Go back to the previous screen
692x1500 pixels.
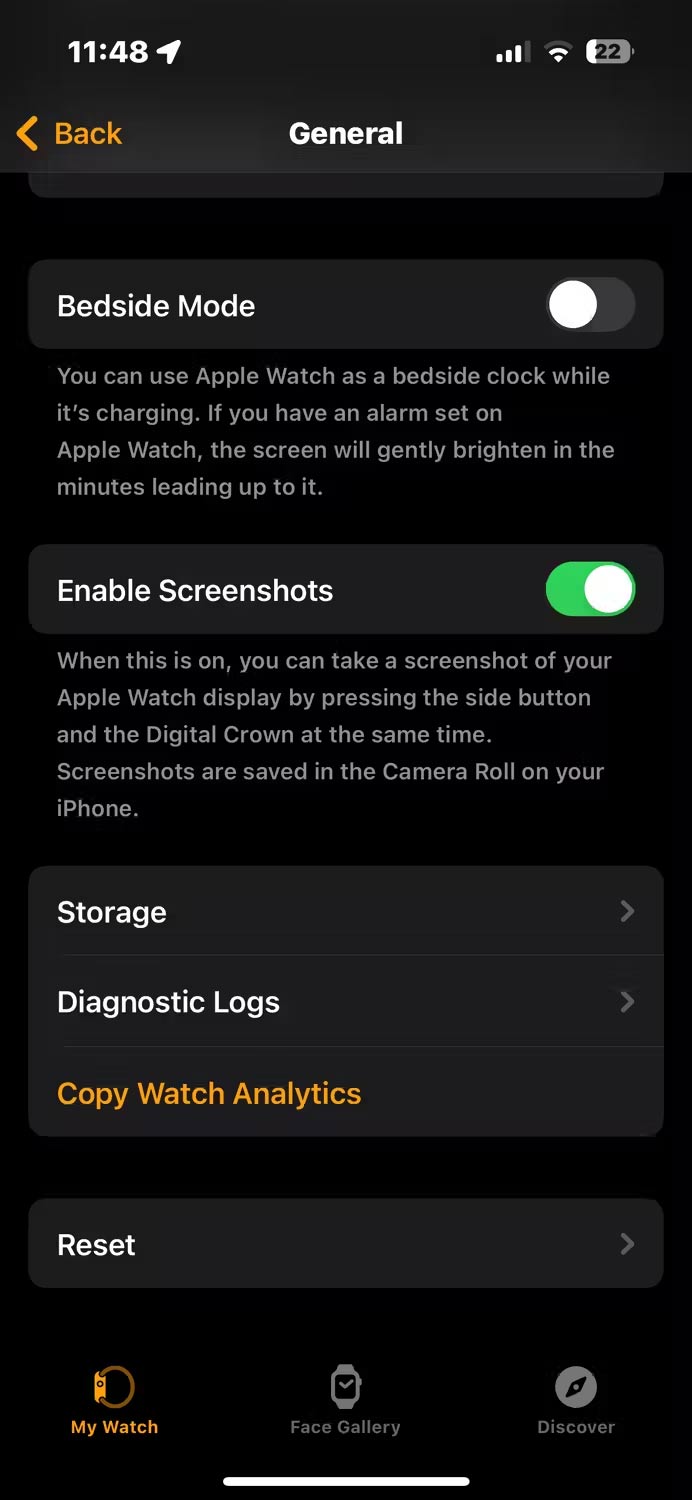click(70, 133)
